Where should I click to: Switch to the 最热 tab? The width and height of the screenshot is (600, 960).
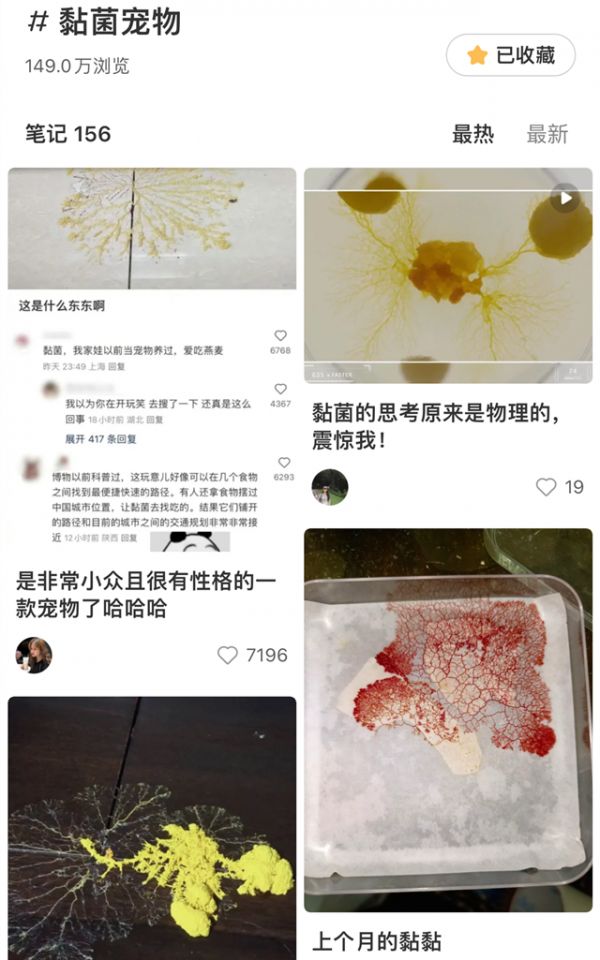coord(473,134)
